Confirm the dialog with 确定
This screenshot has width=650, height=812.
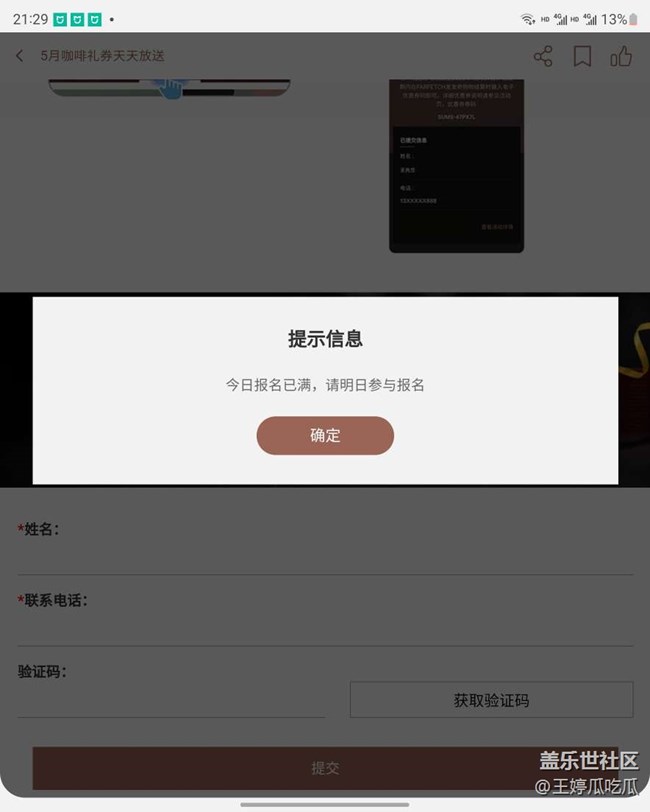click(x=325, y=436)
